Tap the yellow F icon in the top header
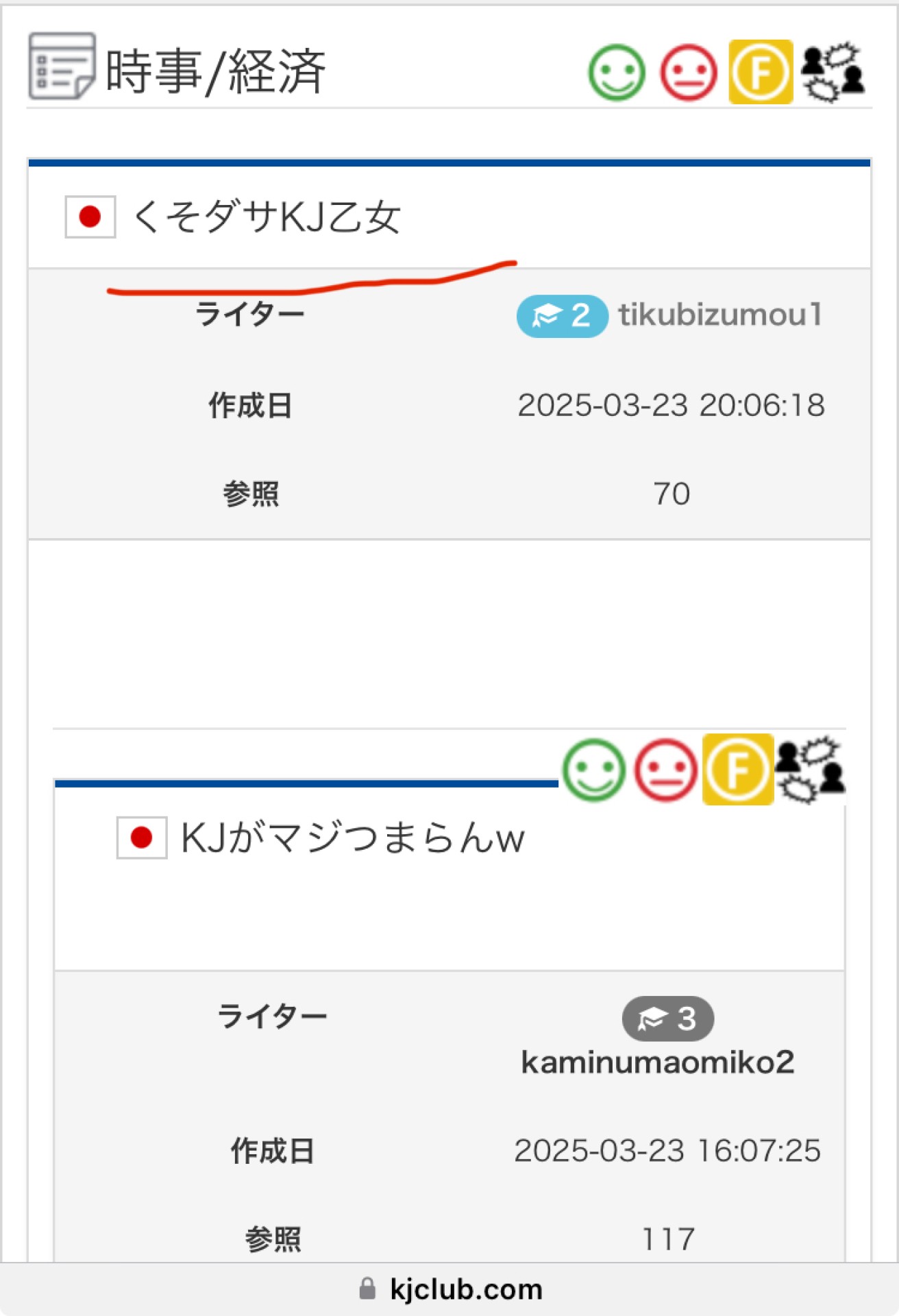899x1316 pixels. (x=761, y=73)
